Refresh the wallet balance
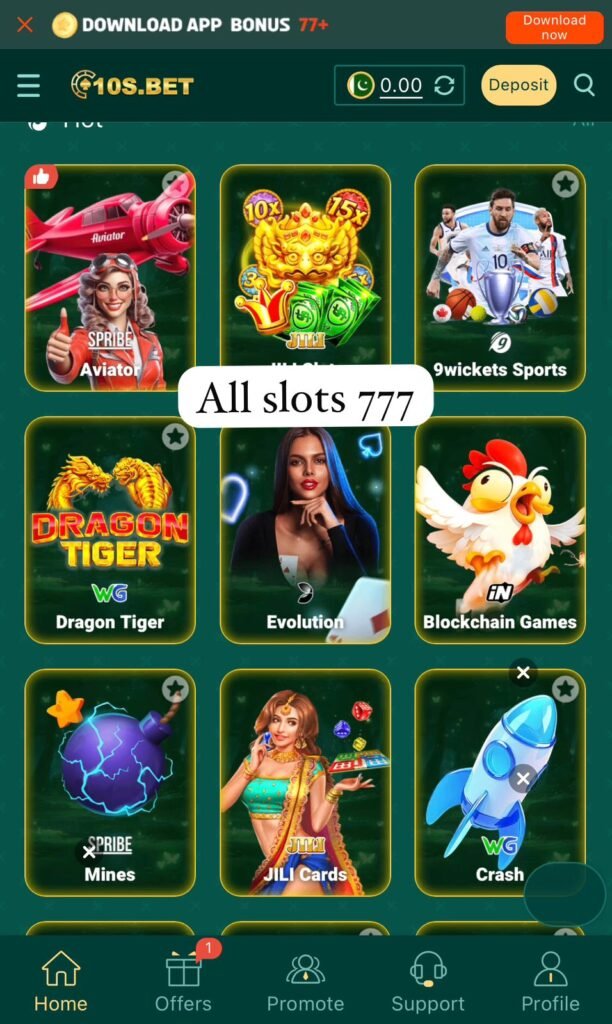The height and width of the screenshot is (1024, 612). [x=444, y=86]
